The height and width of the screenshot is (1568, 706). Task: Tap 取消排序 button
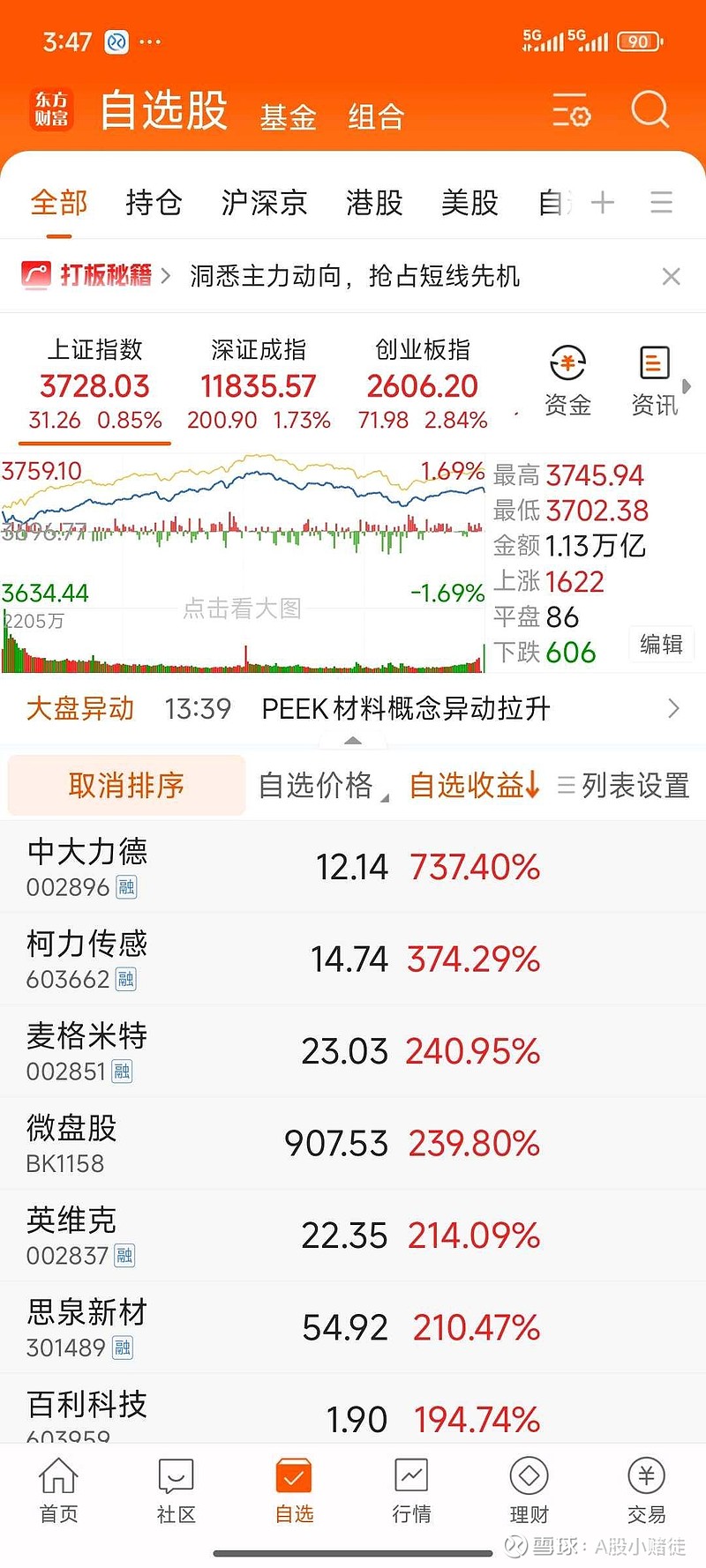coord(126,785)
